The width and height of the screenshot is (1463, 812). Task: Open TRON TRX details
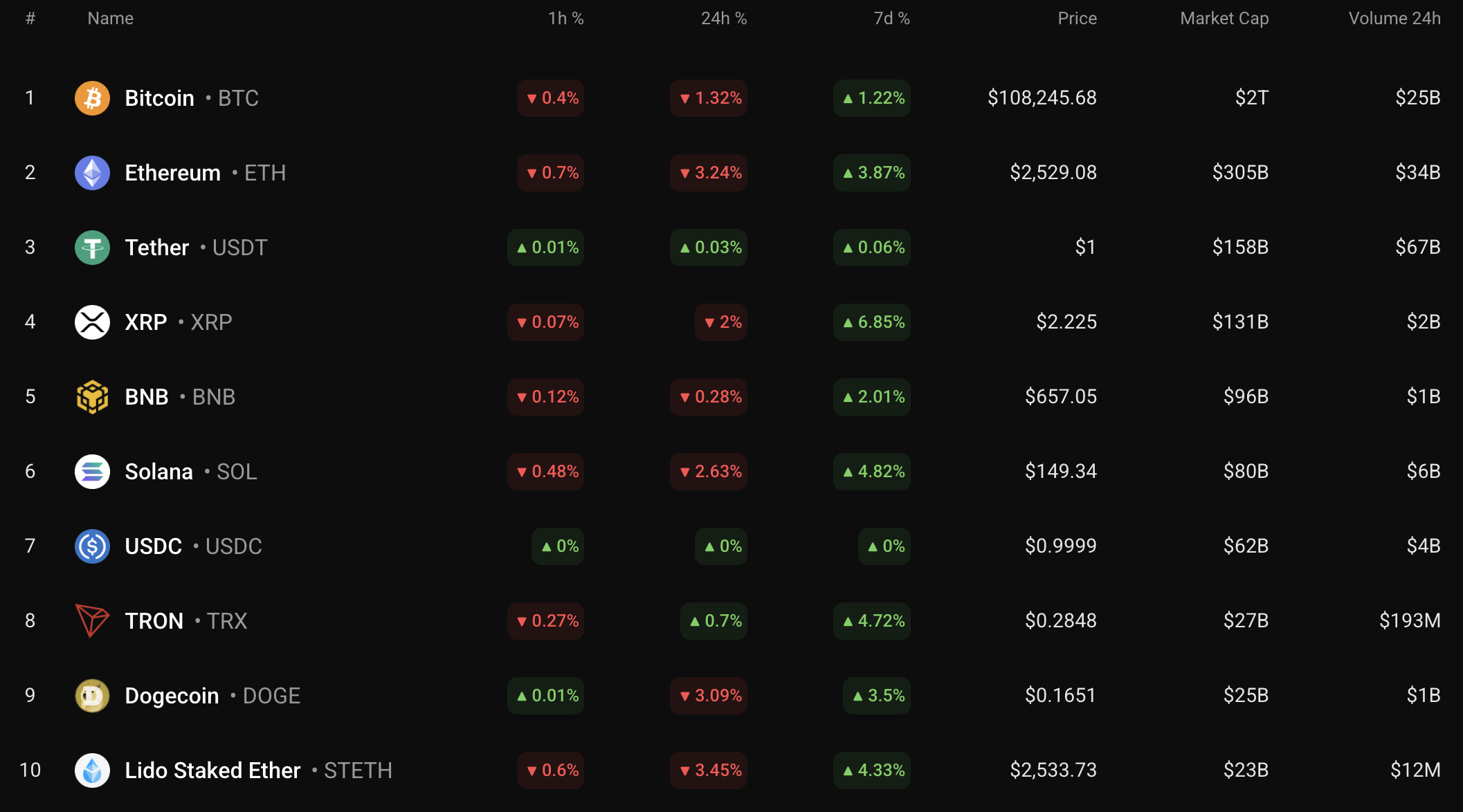[154, 621]
